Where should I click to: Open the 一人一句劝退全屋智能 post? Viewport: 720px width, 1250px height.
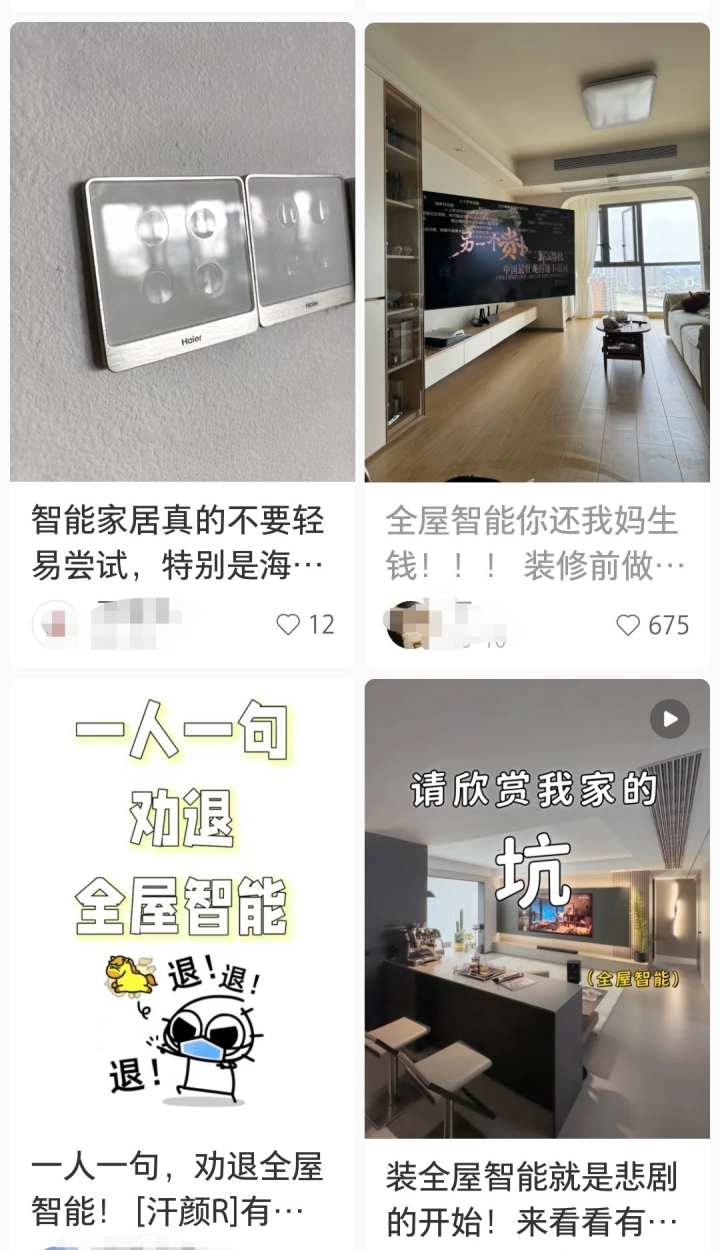tap(182, 910)
